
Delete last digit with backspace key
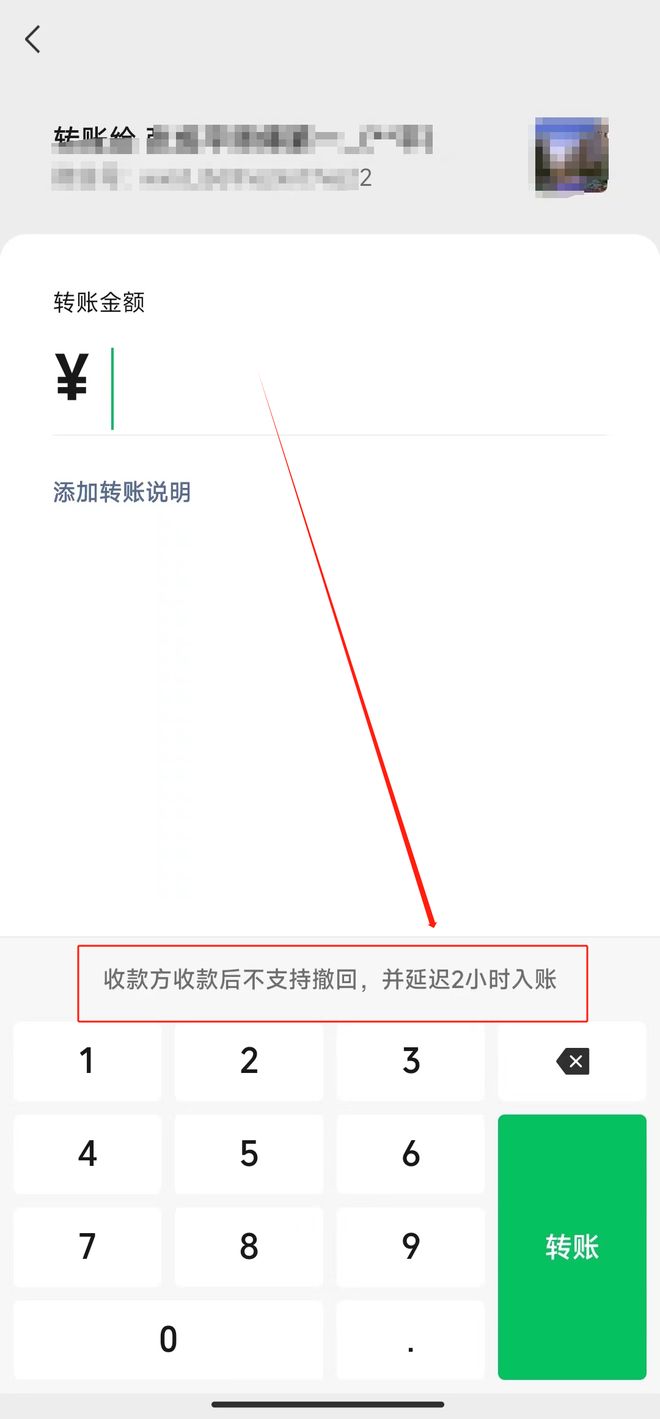tap(573, 1061)
